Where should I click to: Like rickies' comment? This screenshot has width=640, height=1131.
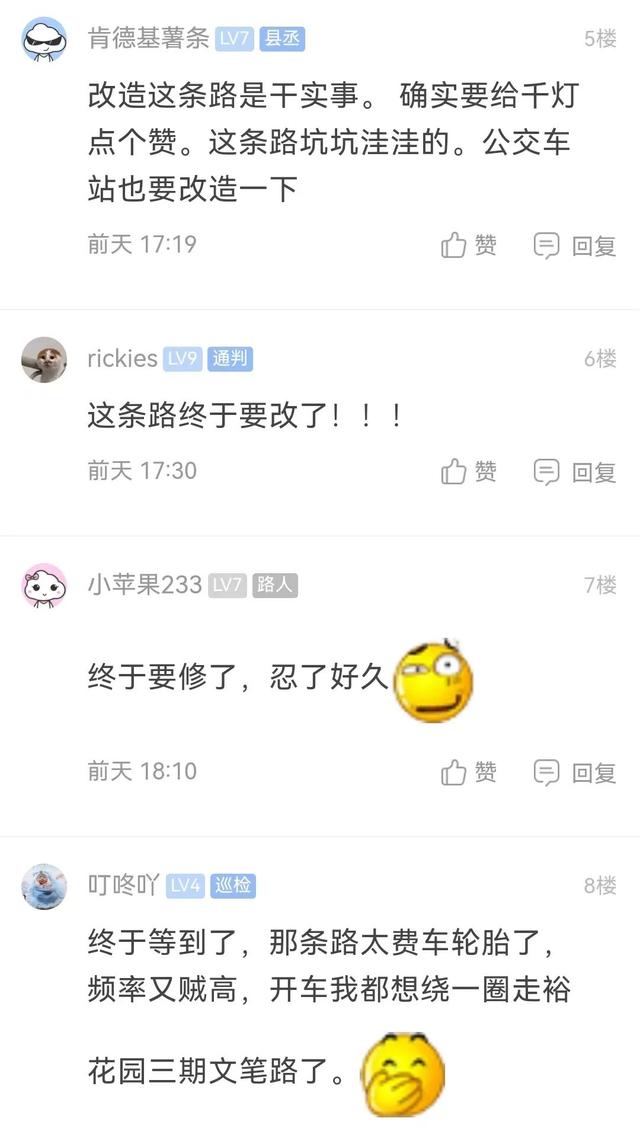click(x=469, y=471)
